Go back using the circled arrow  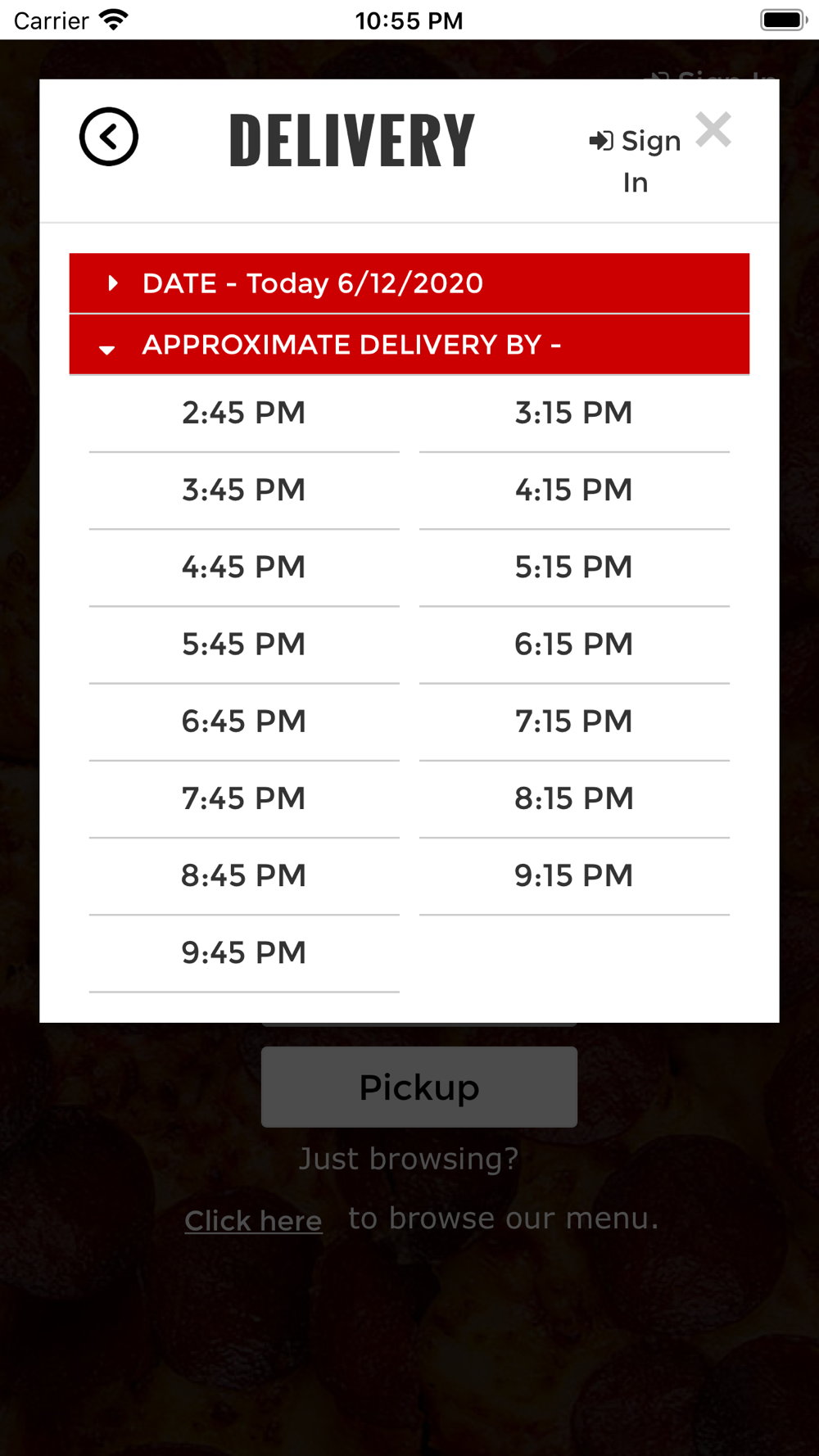tap(109, 137)
